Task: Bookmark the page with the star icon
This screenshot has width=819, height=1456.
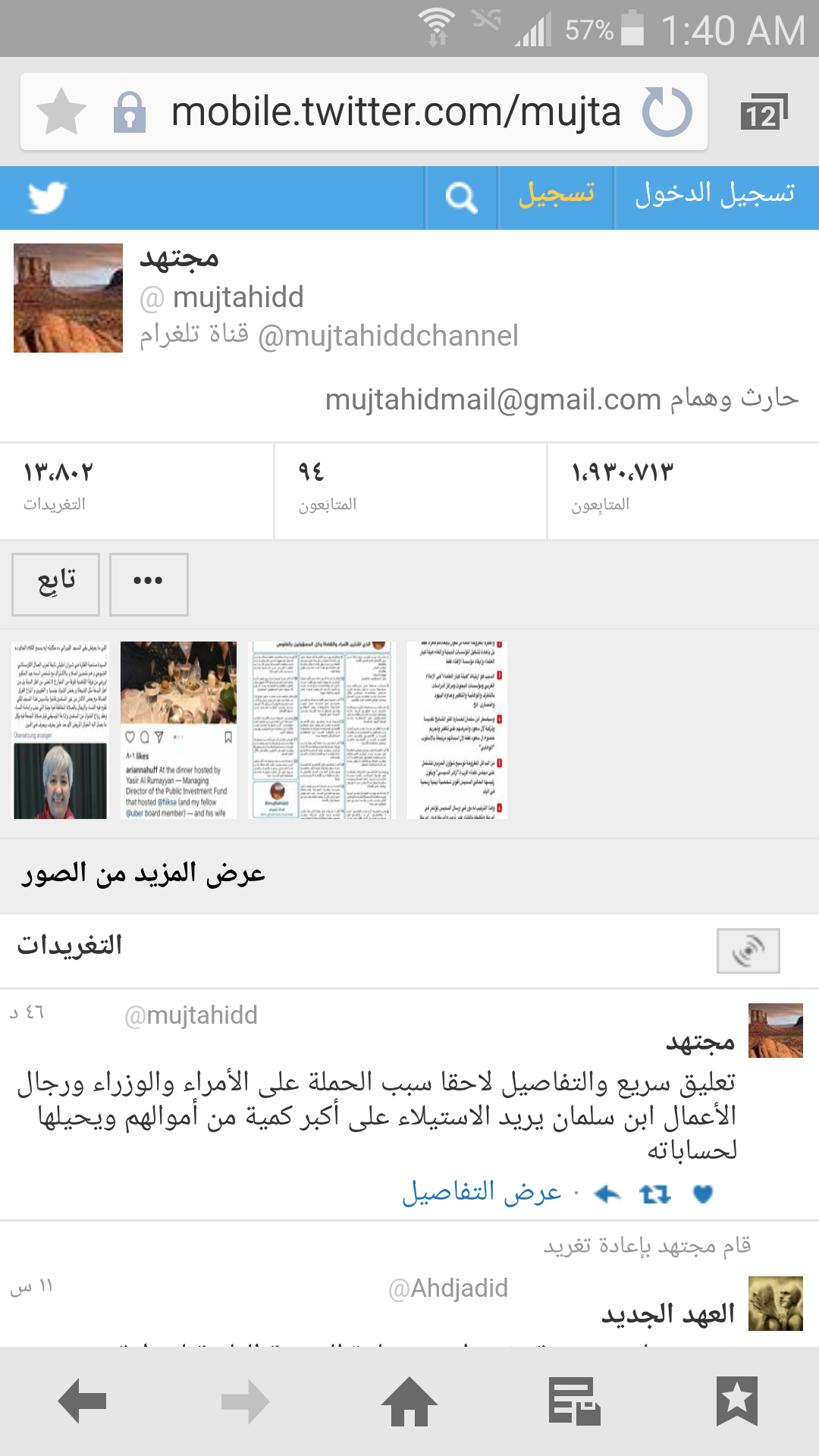Action: pos(61,112)
